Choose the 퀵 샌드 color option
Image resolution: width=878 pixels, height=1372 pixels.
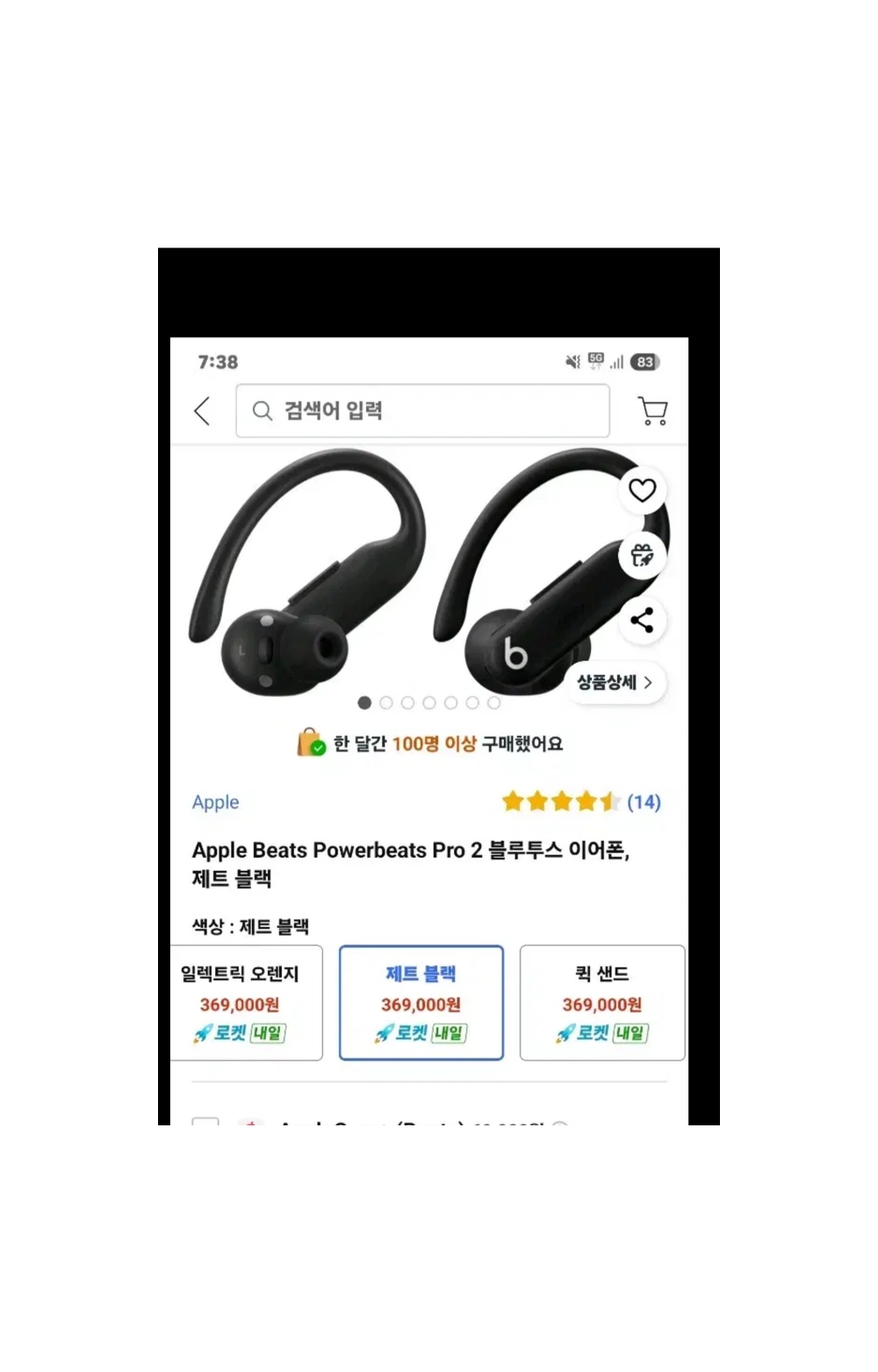602,1002
